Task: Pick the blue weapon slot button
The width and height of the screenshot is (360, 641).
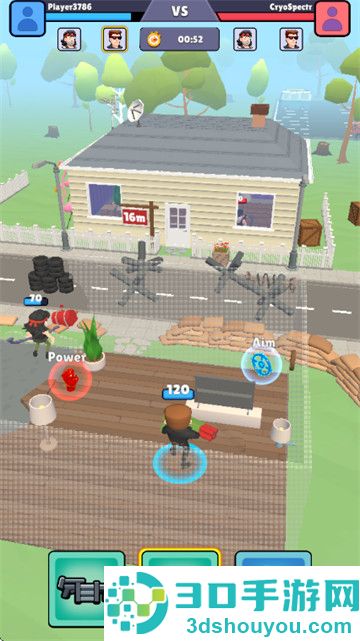Action: tap(273, 558)
